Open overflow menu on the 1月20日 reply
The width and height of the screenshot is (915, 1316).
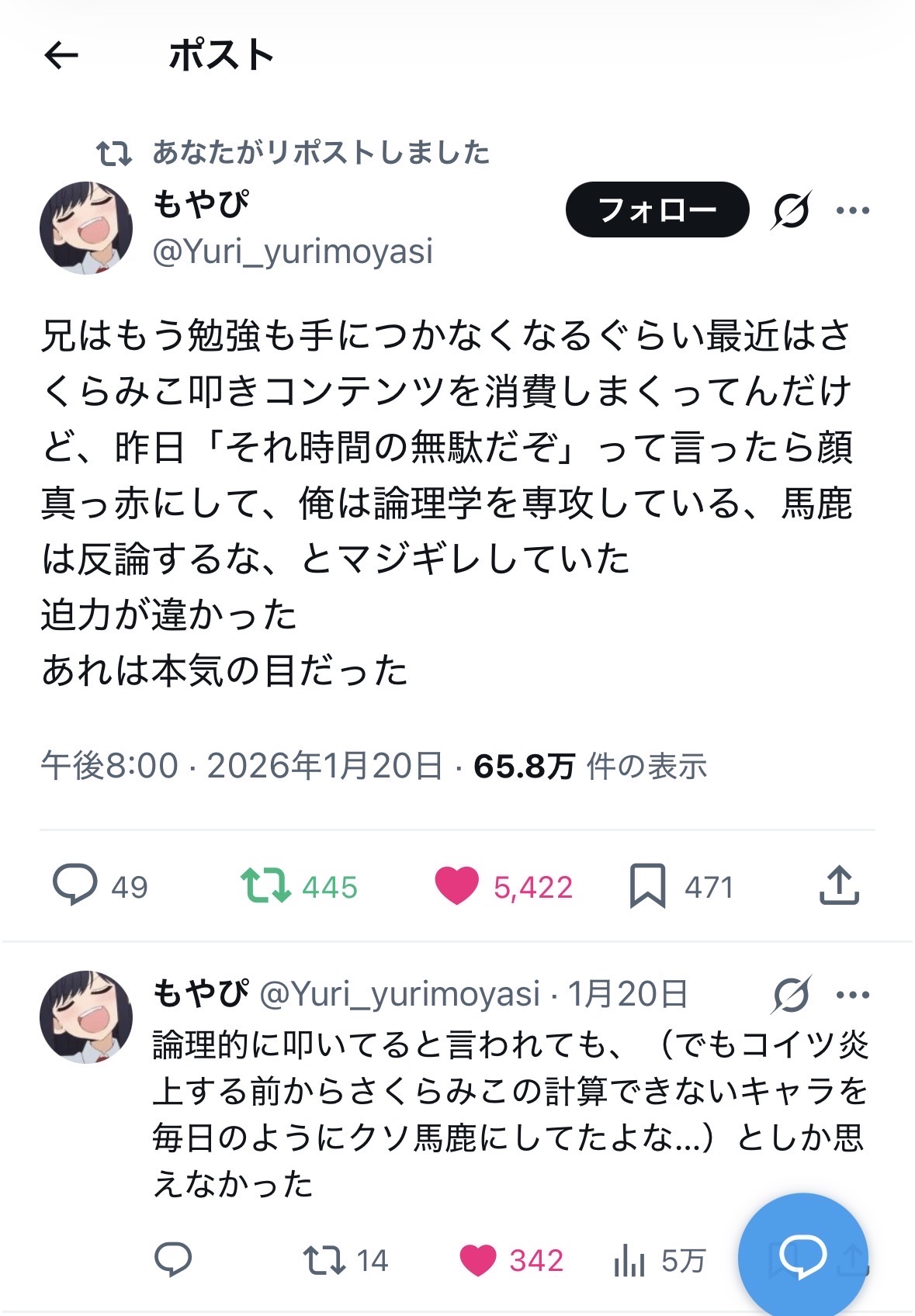853,995
